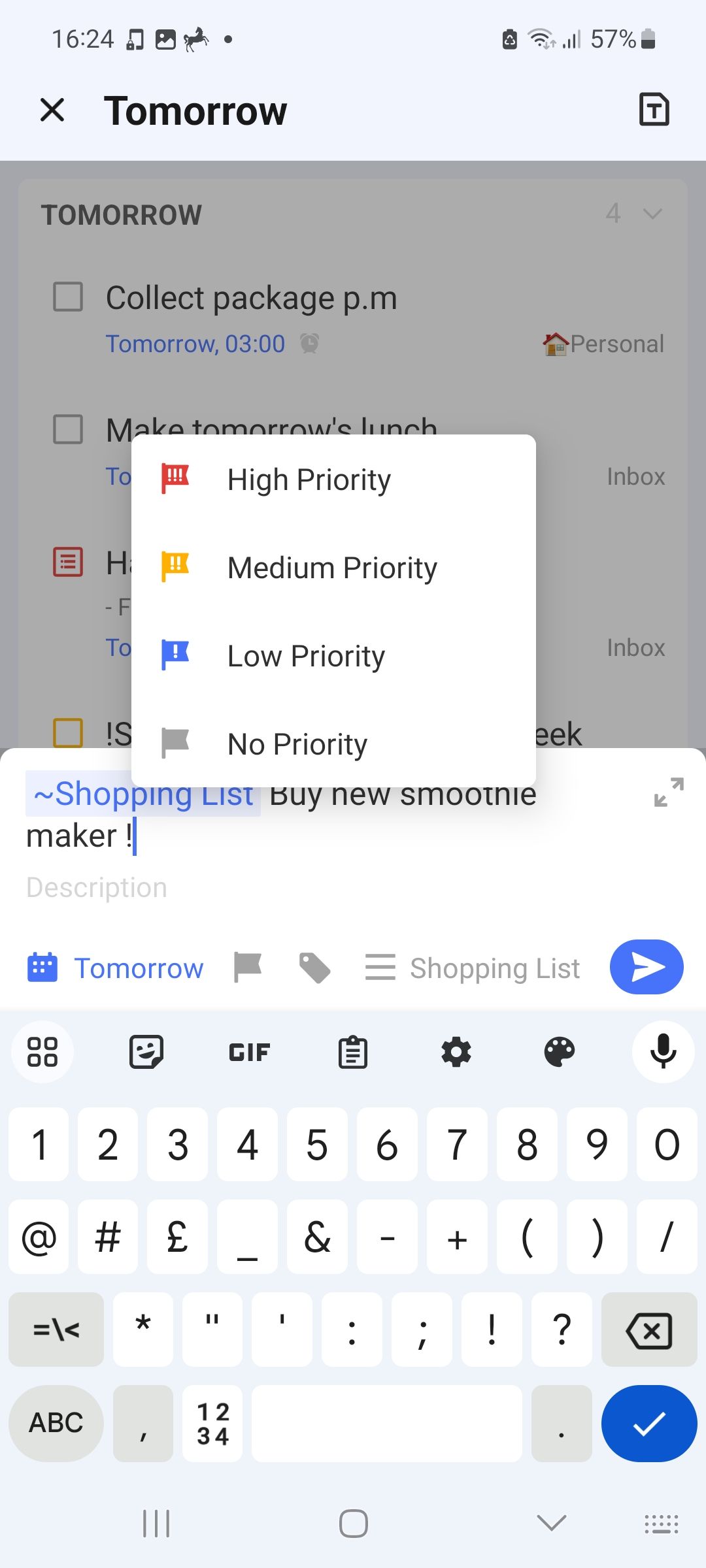
Task: Set task to Low Priority
Action: [305, 656]
